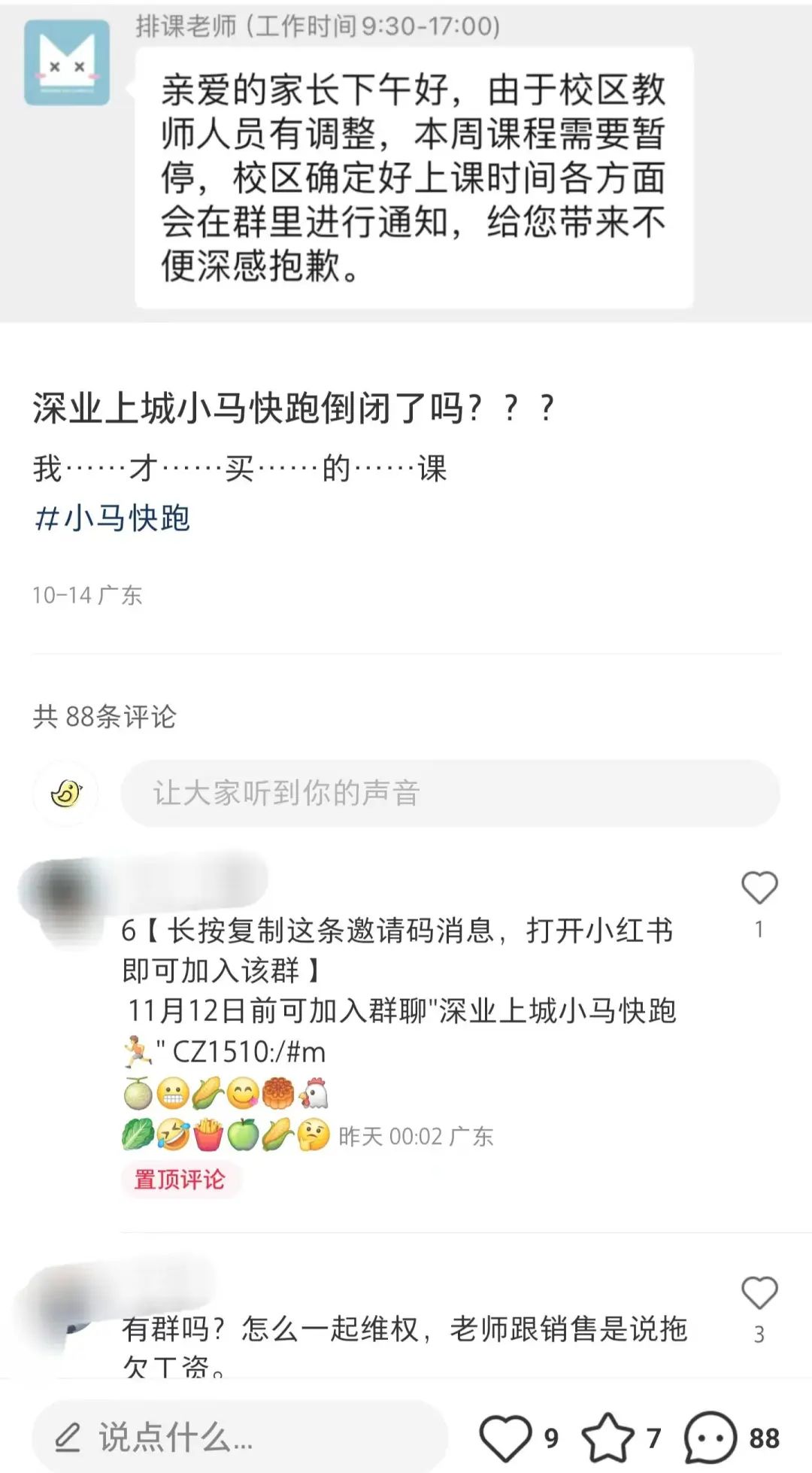The height and width of the screenshot is (1473, 812).
Task: View the chat screenshot image in the post
Action: (x=406, y=161)
